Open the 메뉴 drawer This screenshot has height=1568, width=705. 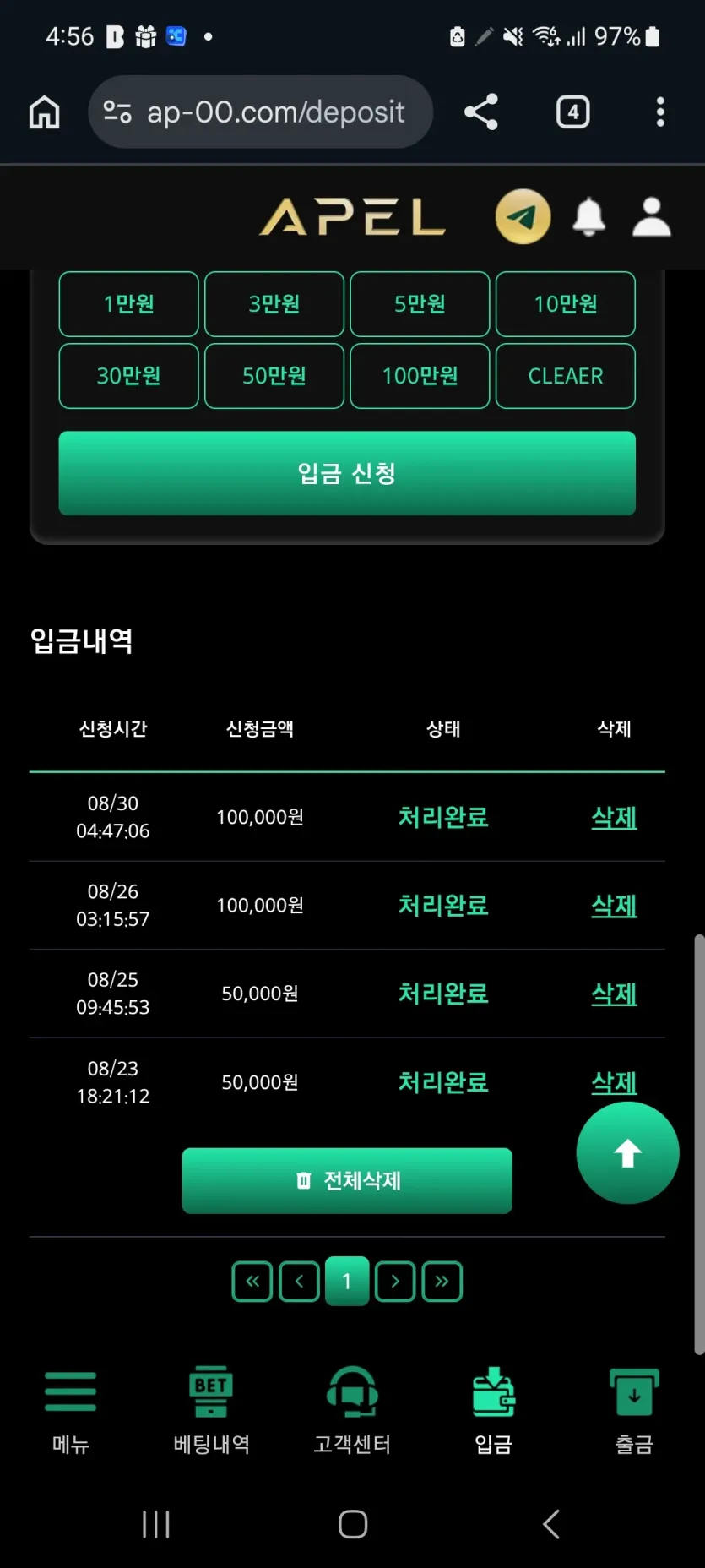pos(70,1409)
